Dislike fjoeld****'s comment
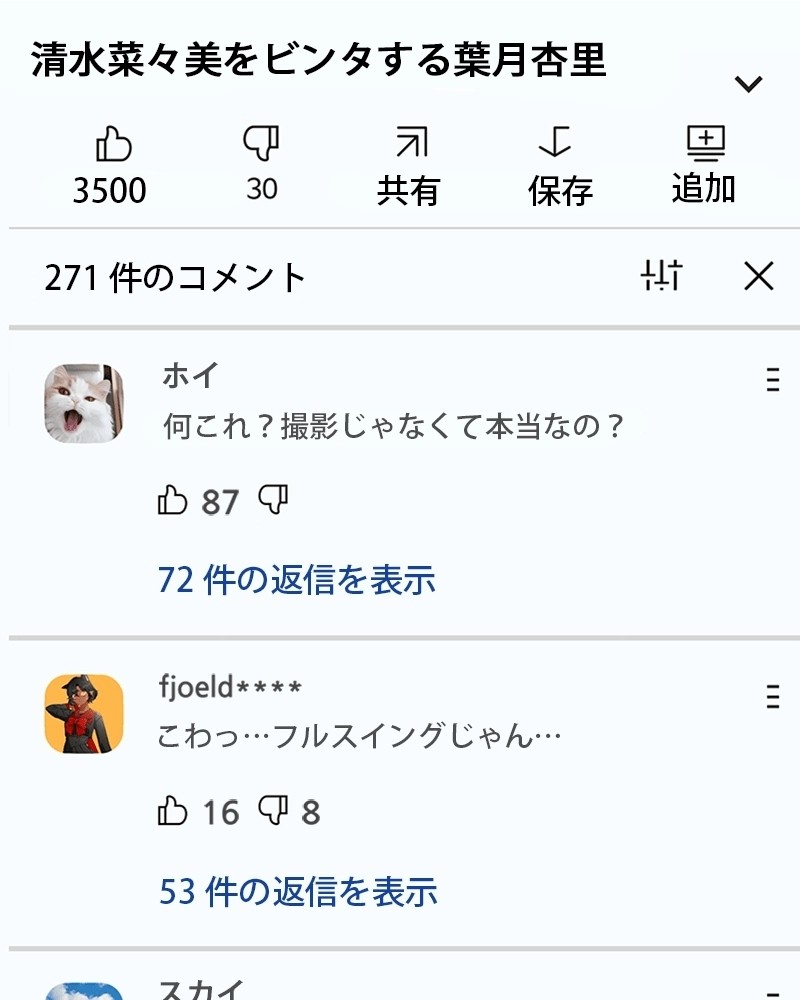Screen dimensions: 800x1000 click(x=273, y=811)
